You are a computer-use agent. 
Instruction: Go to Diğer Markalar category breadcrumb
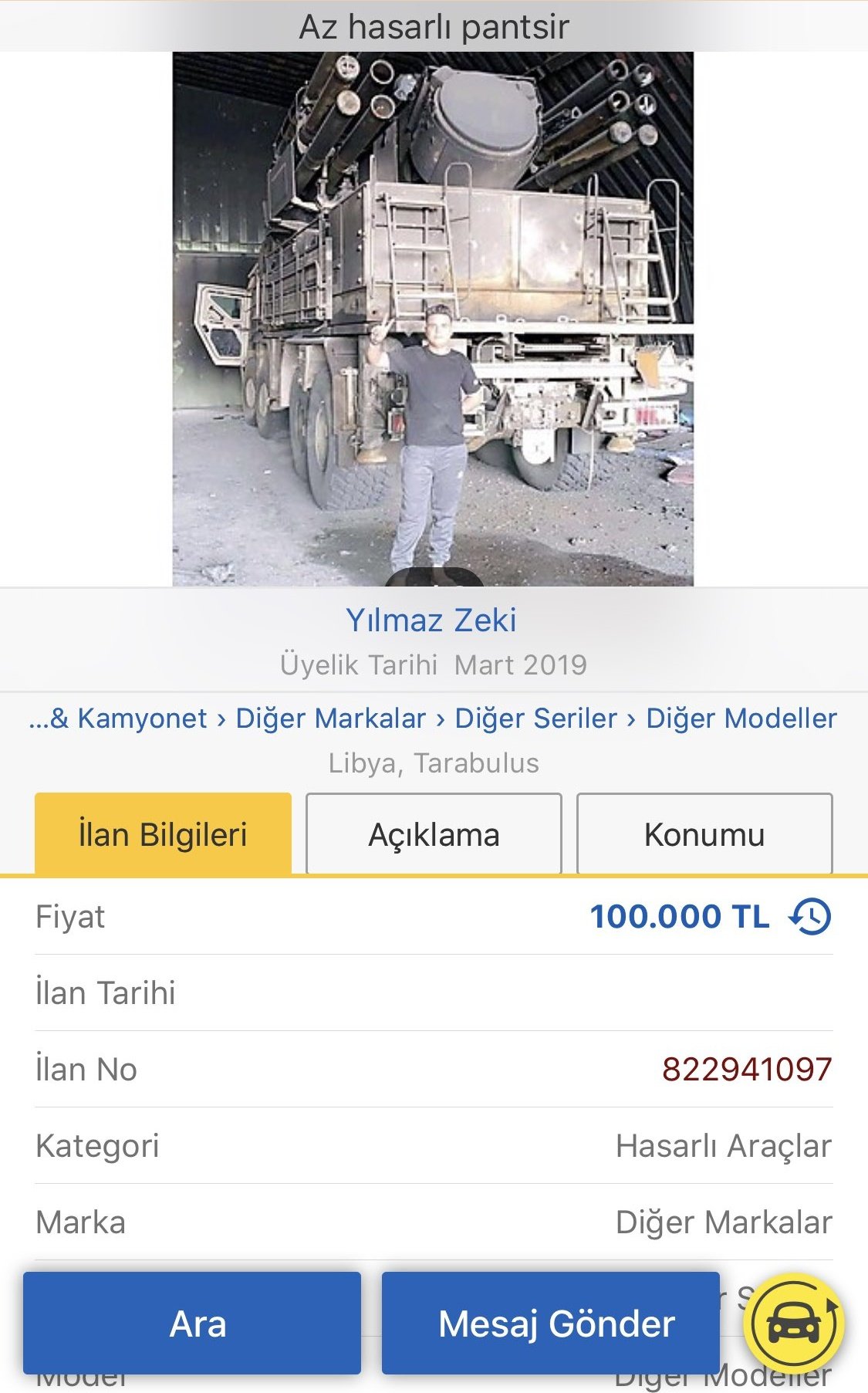[330, 718]
